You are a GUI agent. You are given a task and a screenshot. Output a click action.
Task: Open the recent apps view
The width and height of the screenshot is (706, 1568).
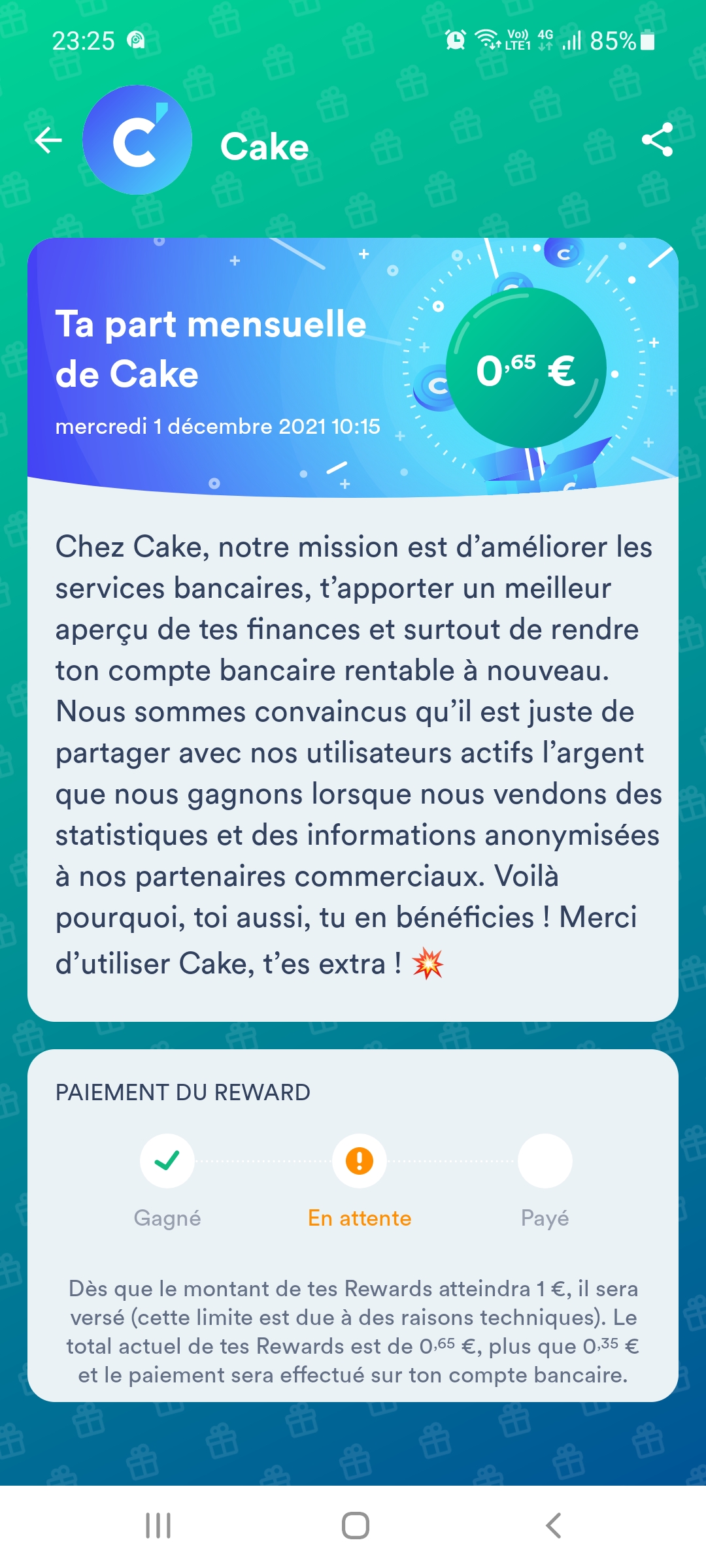pyautogui.click(x=158, y=1526)
